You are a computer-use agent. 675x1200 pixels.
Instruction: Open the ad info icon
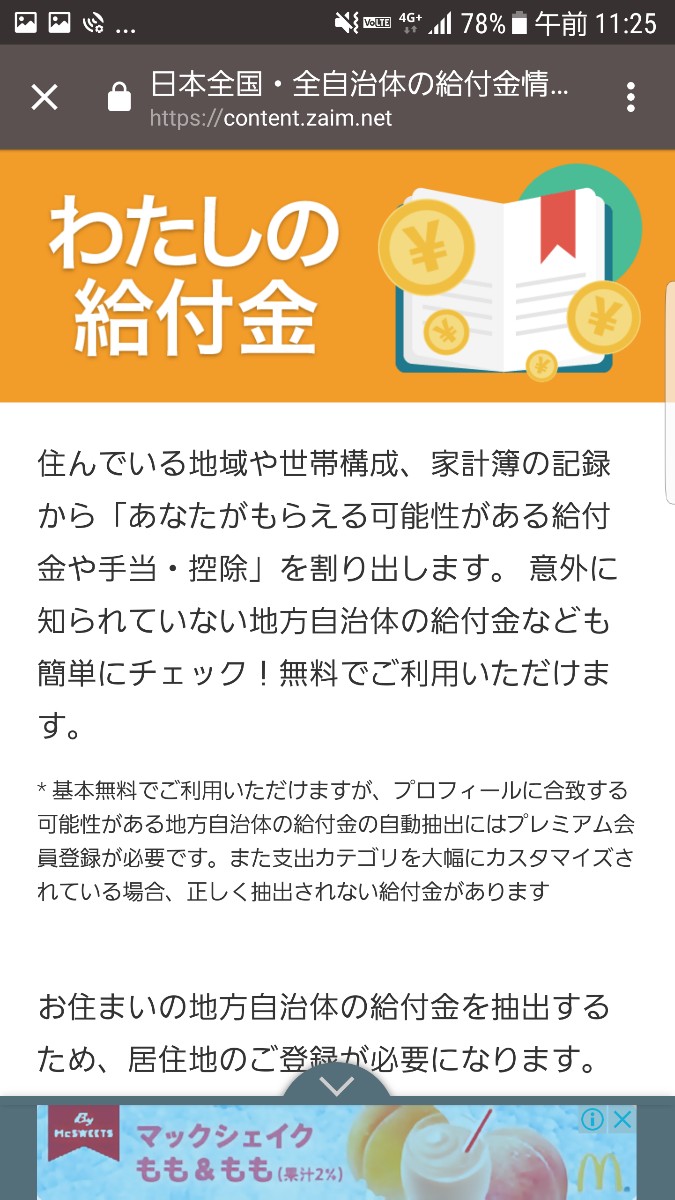(x=593, y=1119)
